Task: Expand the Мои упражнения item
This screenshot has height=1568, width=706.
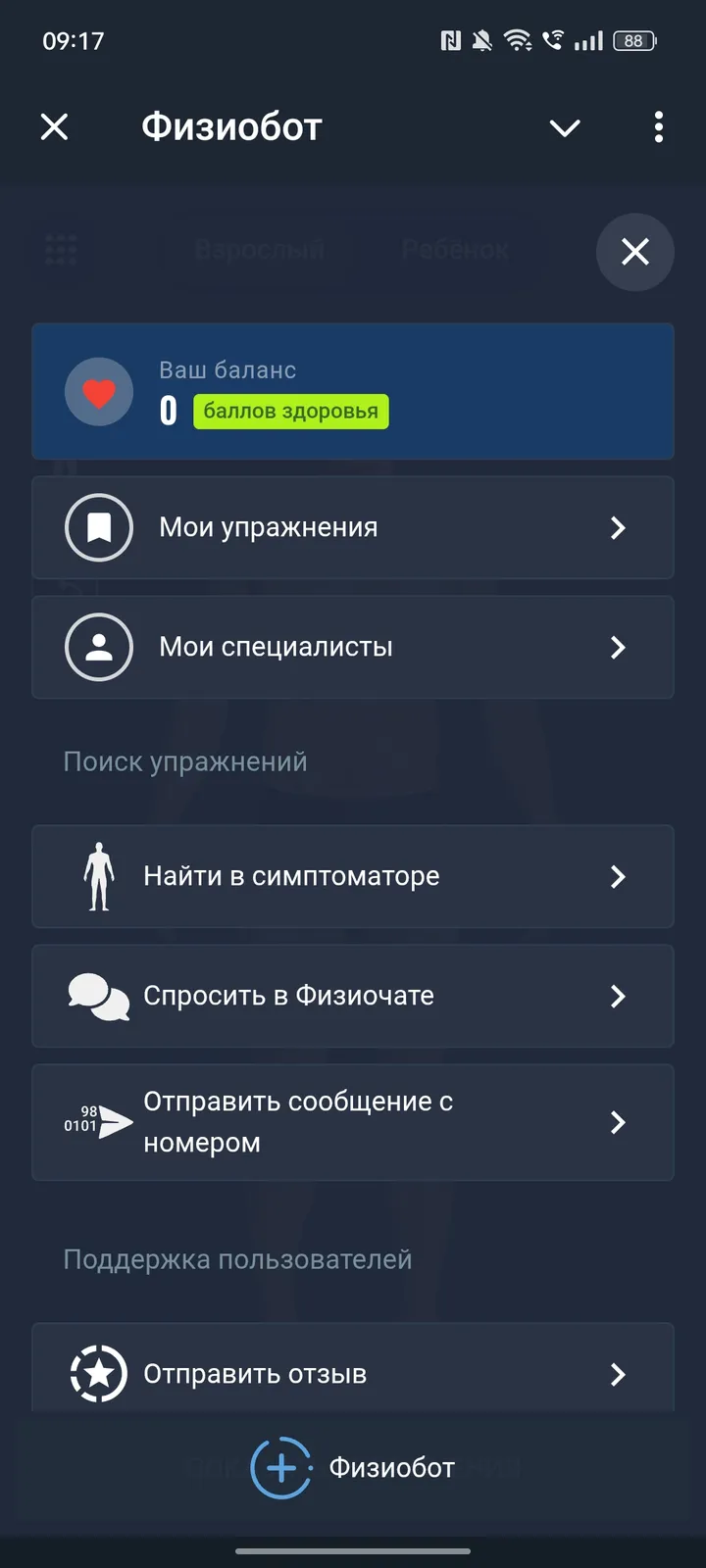Action: (618, 527)
